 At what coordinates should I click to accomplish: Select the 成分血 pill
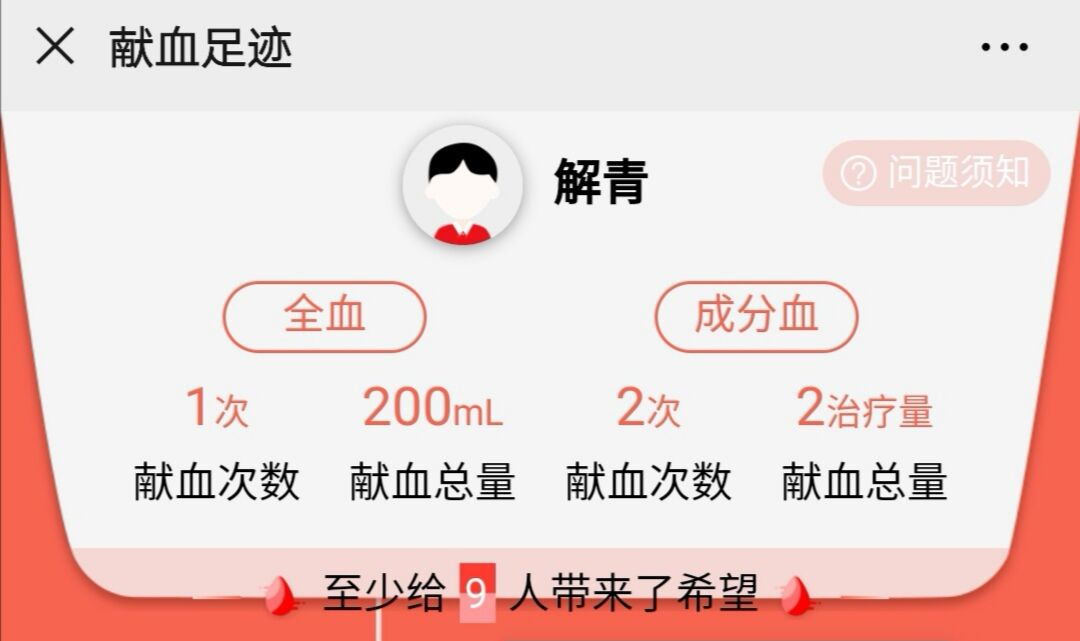point(756,316)
